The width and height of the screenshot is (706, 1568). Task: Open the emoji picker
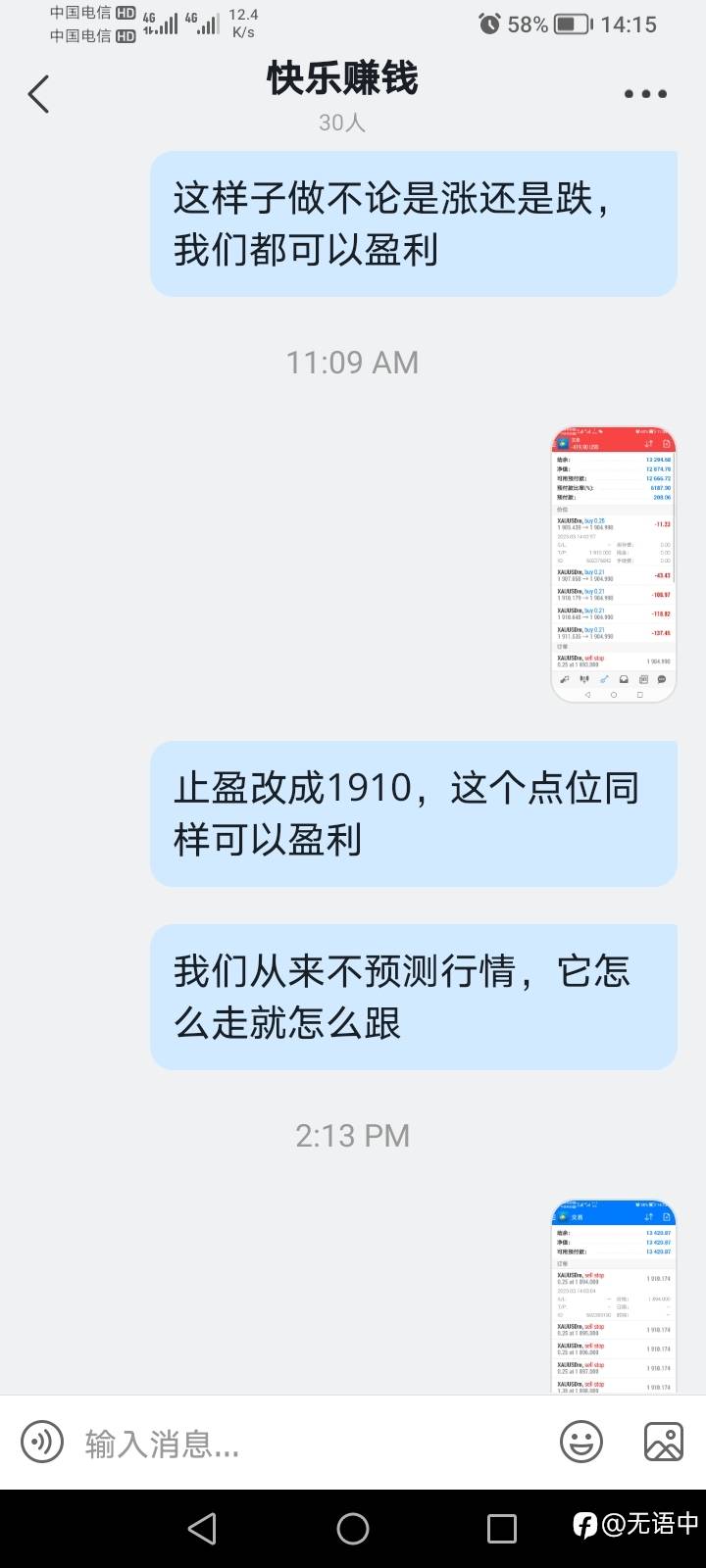click(x=581, y=1442)
